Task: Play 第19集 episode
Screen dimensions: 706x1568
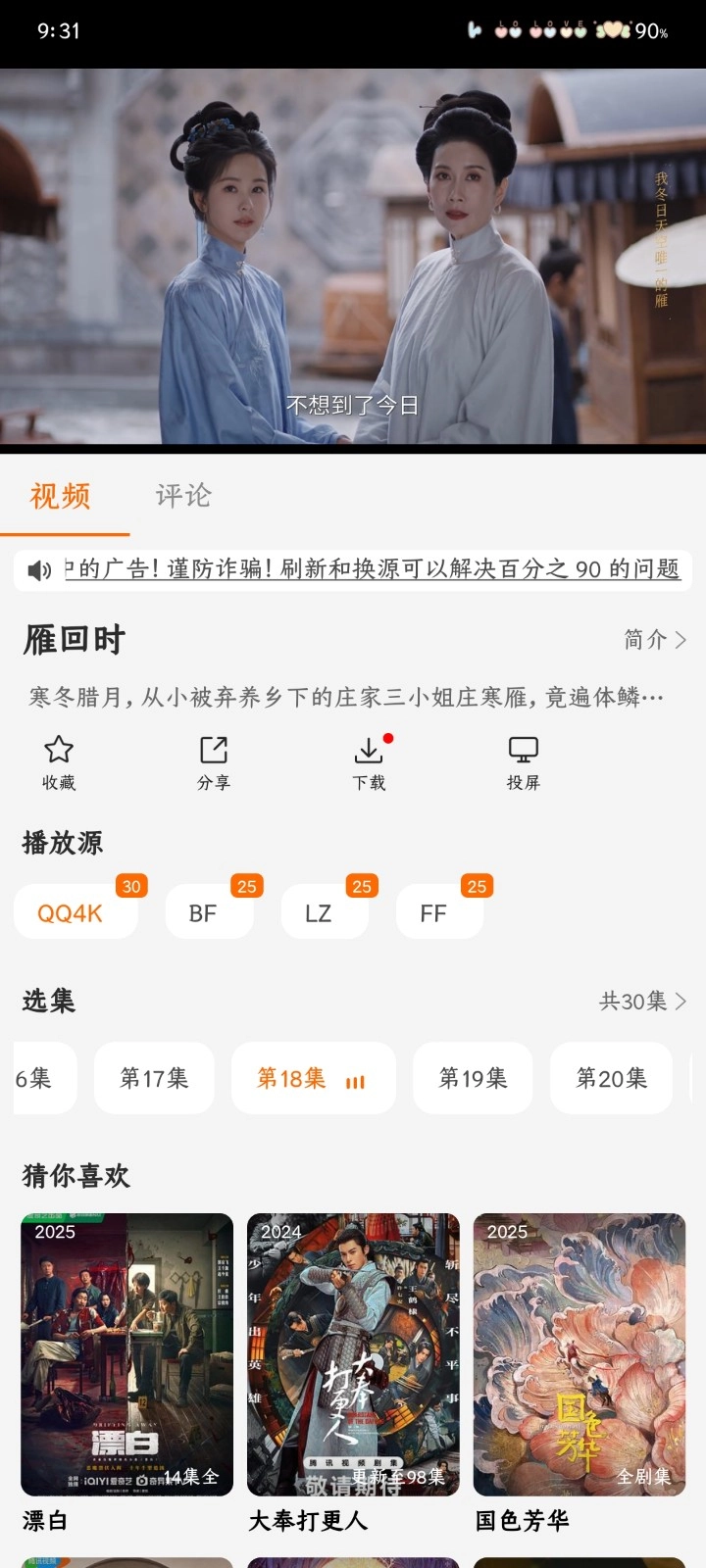Action: point(473,1078)
